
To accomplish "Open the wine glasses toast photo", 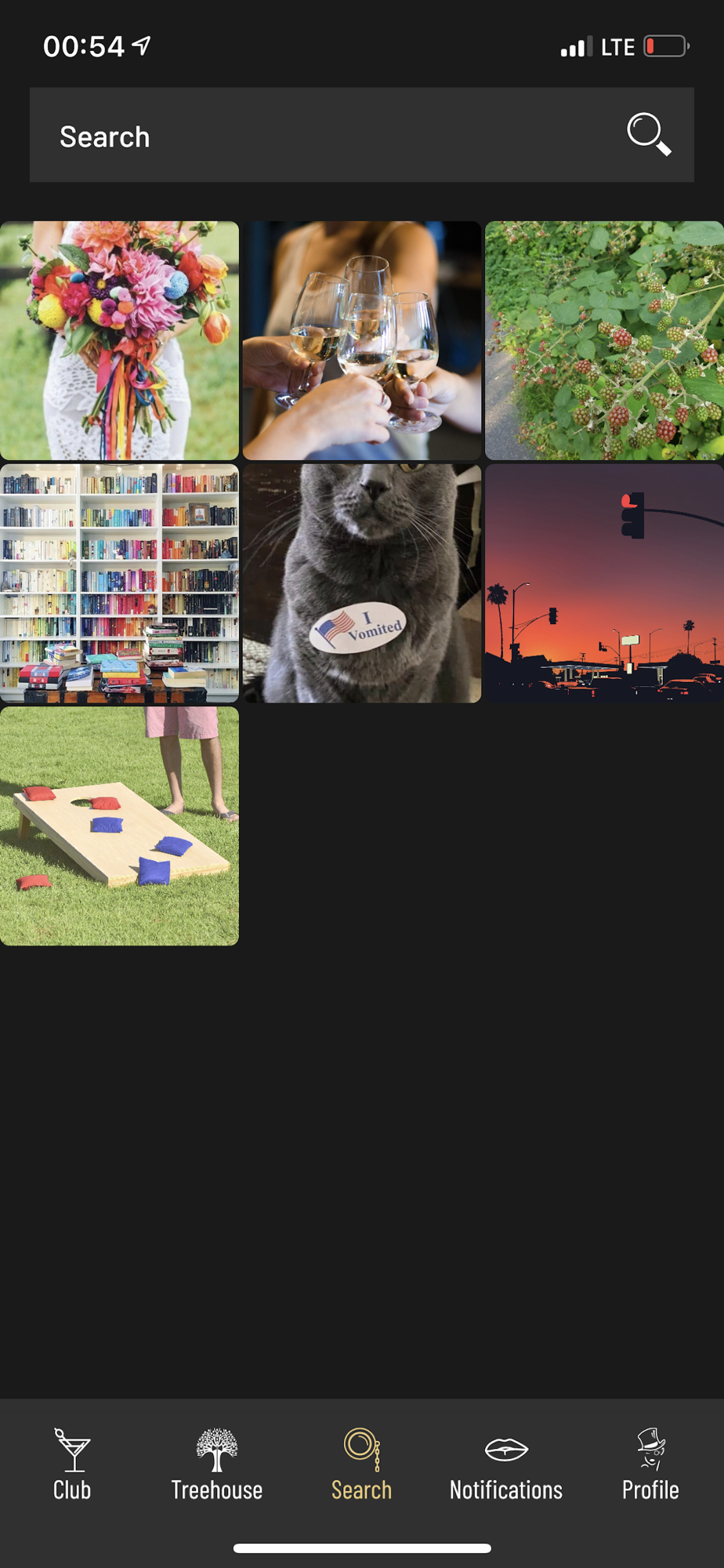I will pos(361,340).
